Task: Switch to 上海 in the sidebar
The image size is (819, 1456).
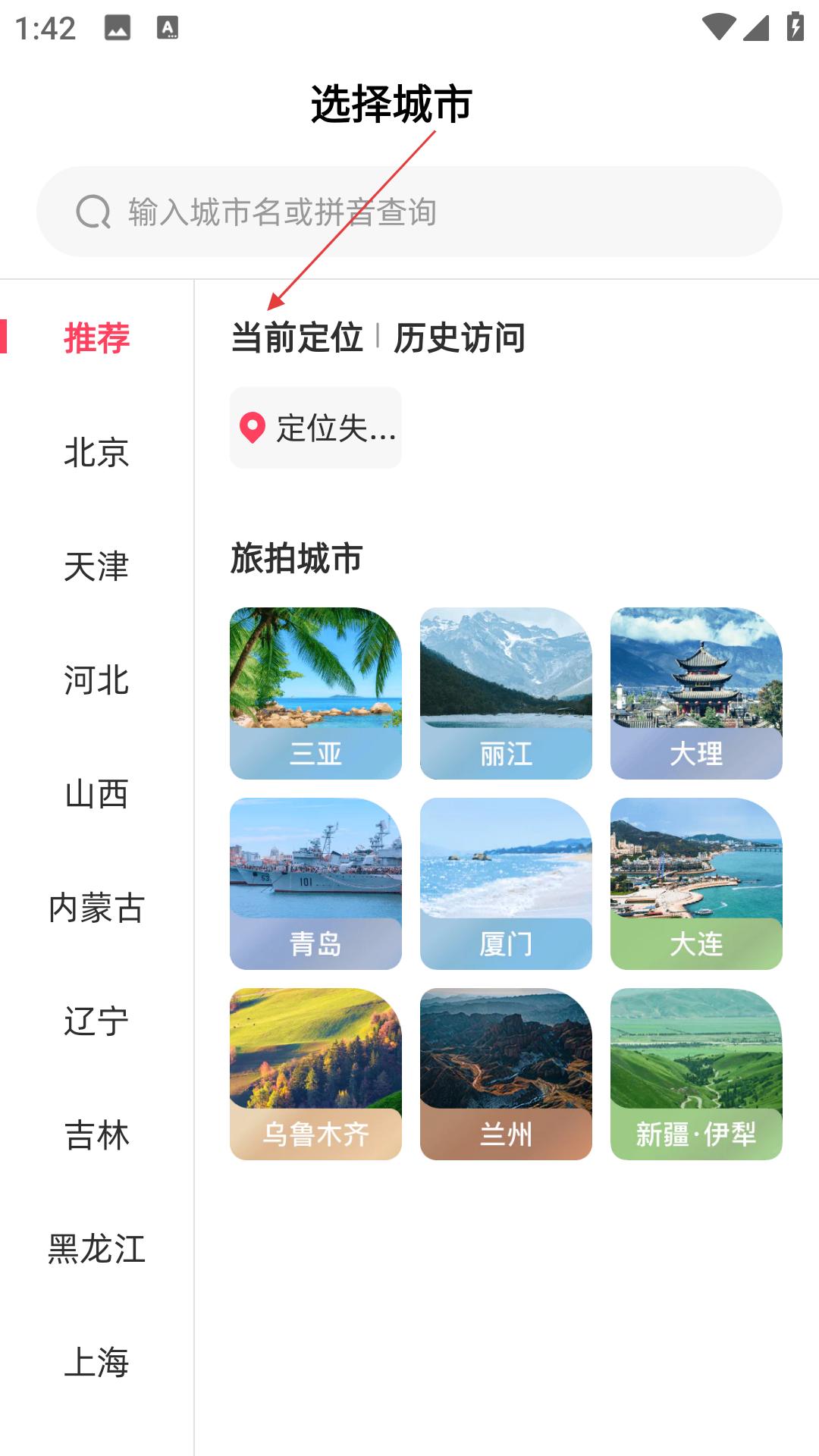Action: 96,1363
